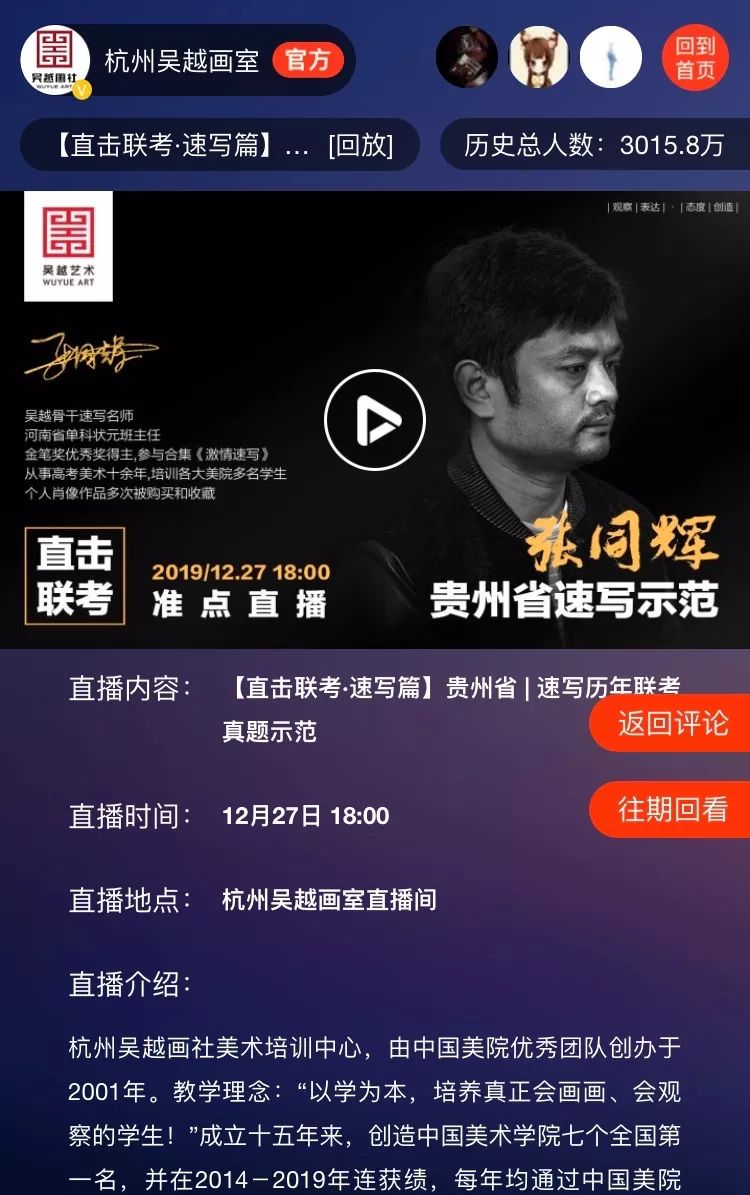This screenshot has height=1195, width=750.
Task: View the first viewer's avatar
Action: (467, 57)
